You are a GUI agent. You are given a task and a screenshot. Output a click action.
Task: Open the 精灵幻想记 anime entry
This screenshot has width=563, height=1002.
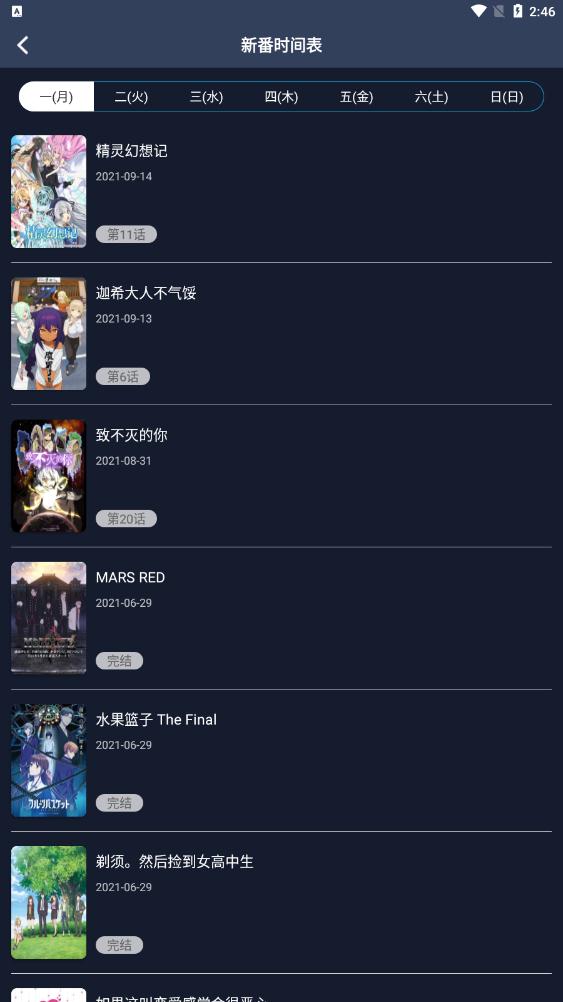coord(281,191)
